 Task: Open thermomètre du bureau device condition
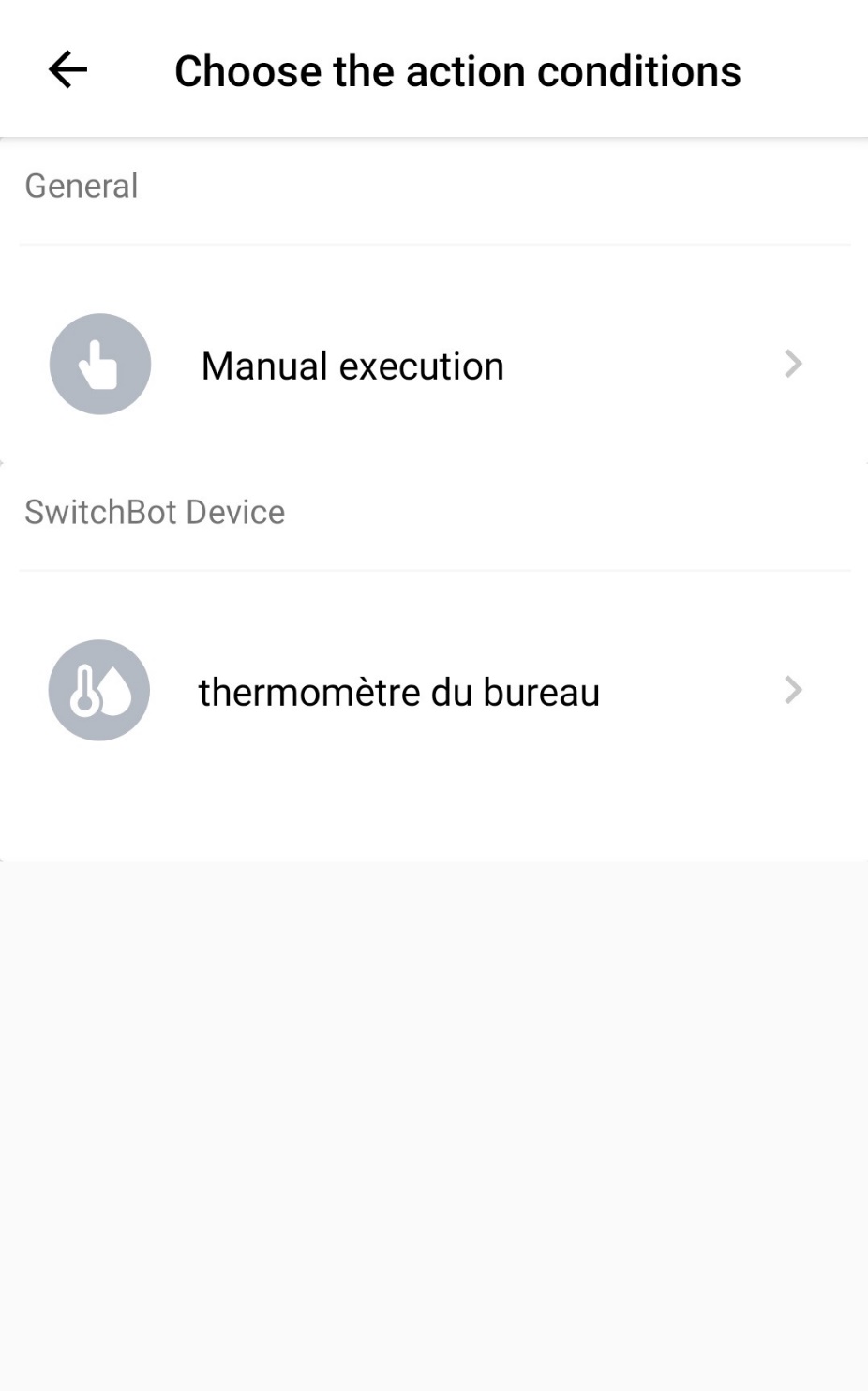click(x=398, y=692)
